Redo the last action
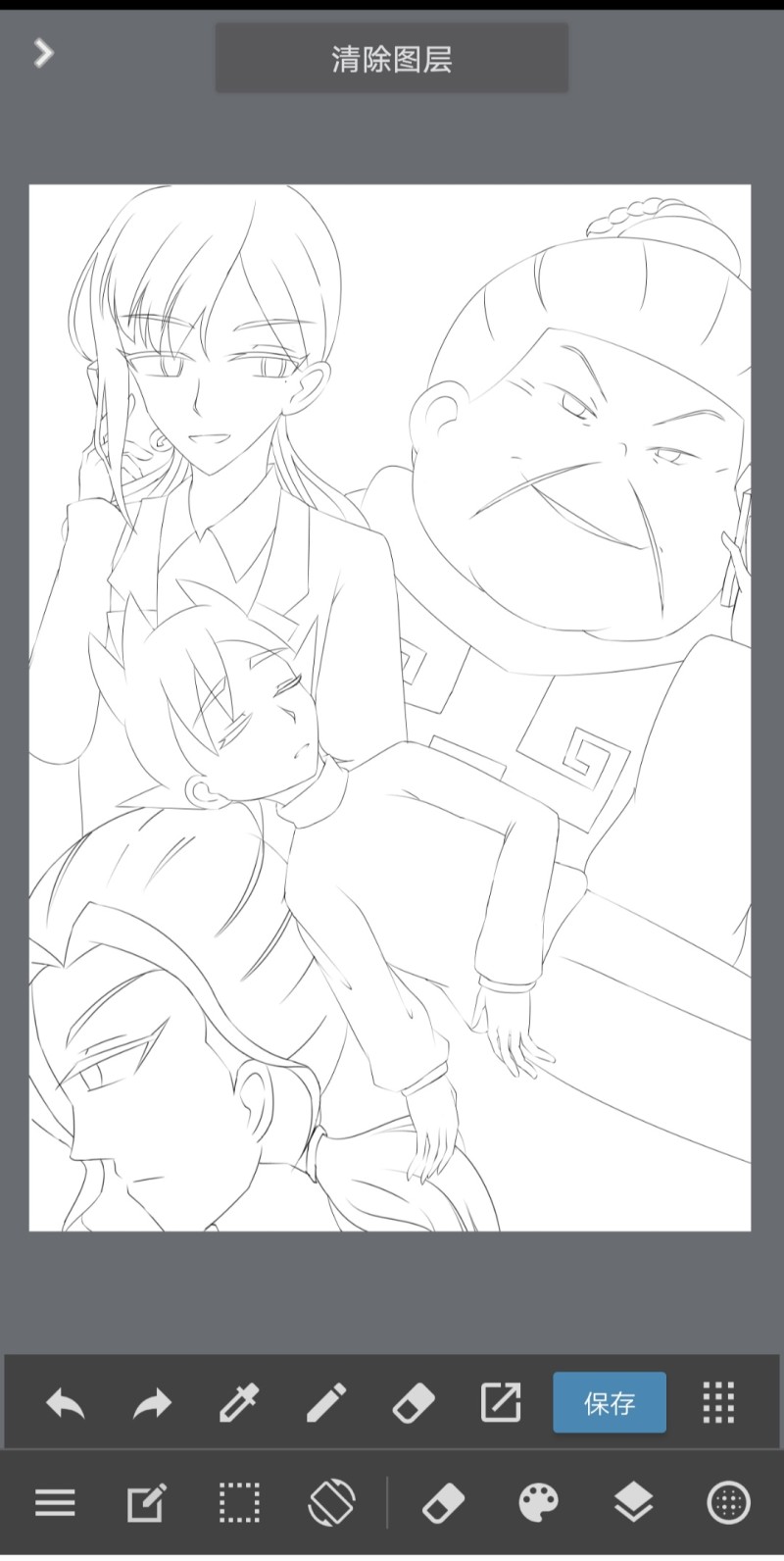The width and height of the screenshot is (784, 1561). (152, 1403)
